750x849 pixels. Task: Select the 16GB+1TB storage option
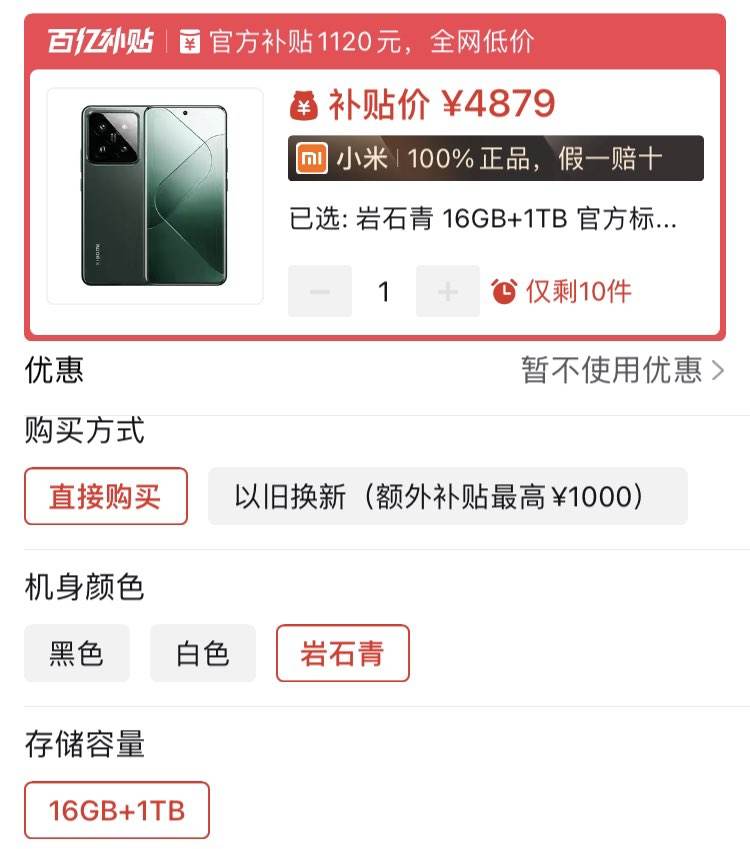click(x=118, y=812)
